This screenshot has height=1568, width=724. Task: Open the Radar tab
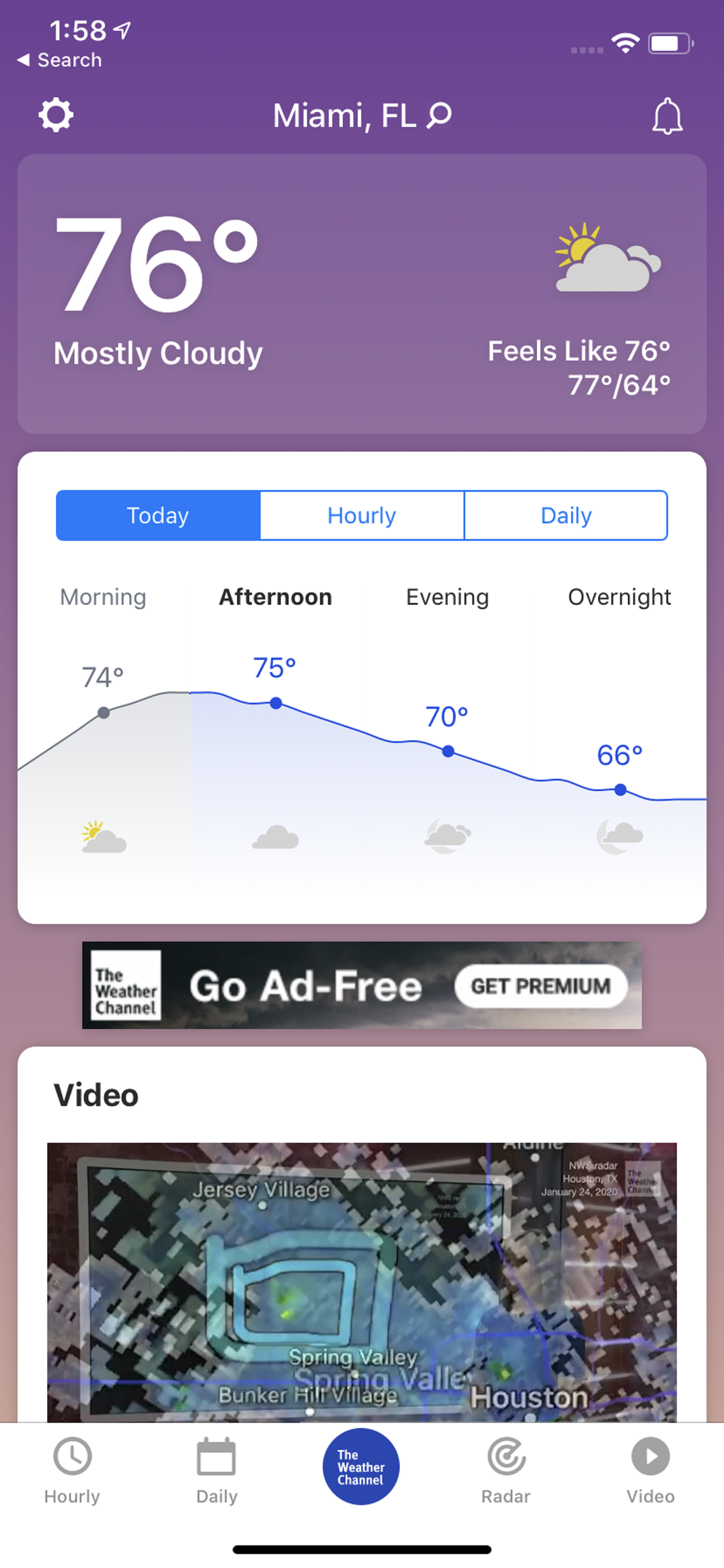pyautogui.click(x=506, y=1470)
